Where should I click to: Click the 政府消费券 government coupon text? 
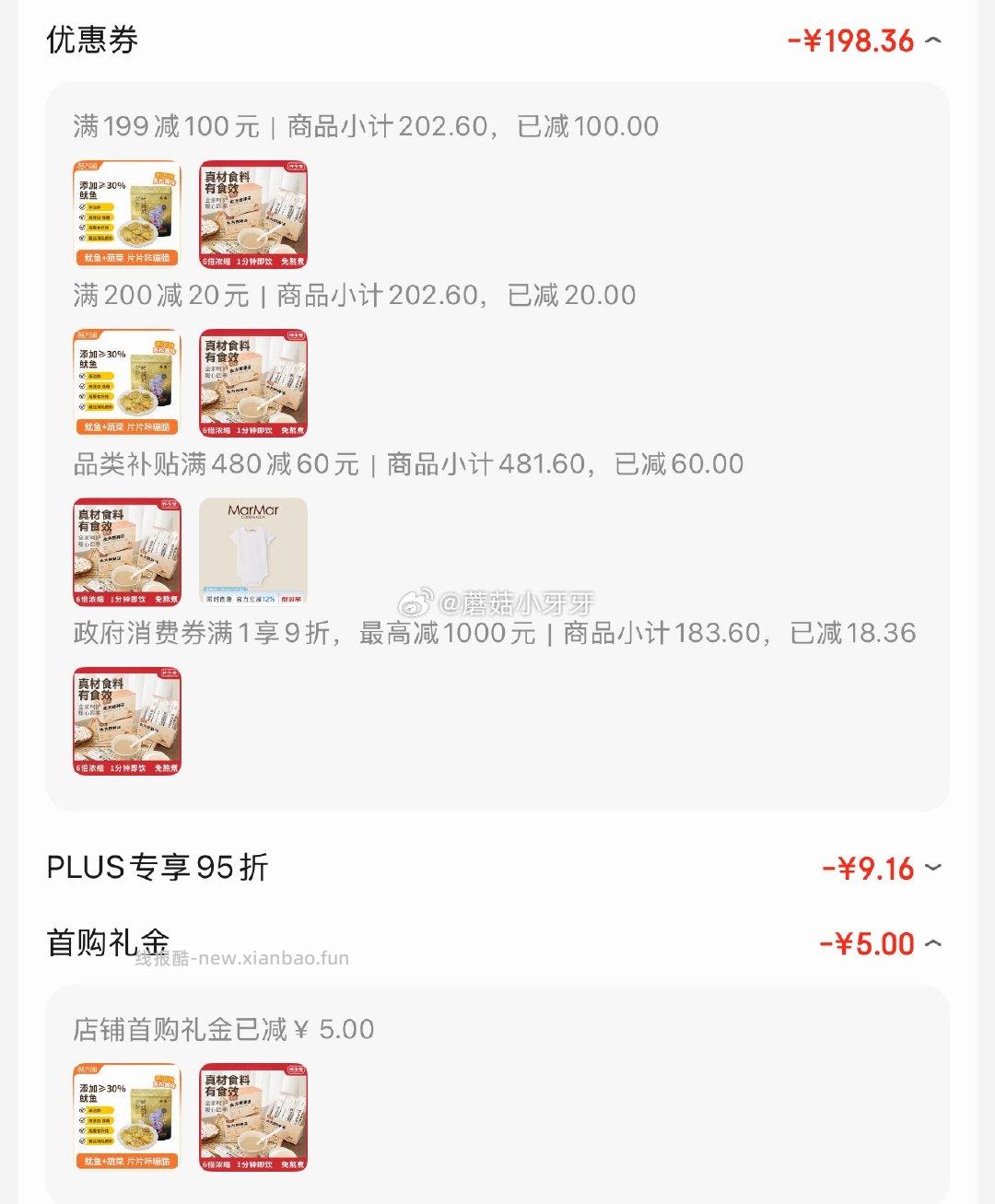tap(276, 634)
